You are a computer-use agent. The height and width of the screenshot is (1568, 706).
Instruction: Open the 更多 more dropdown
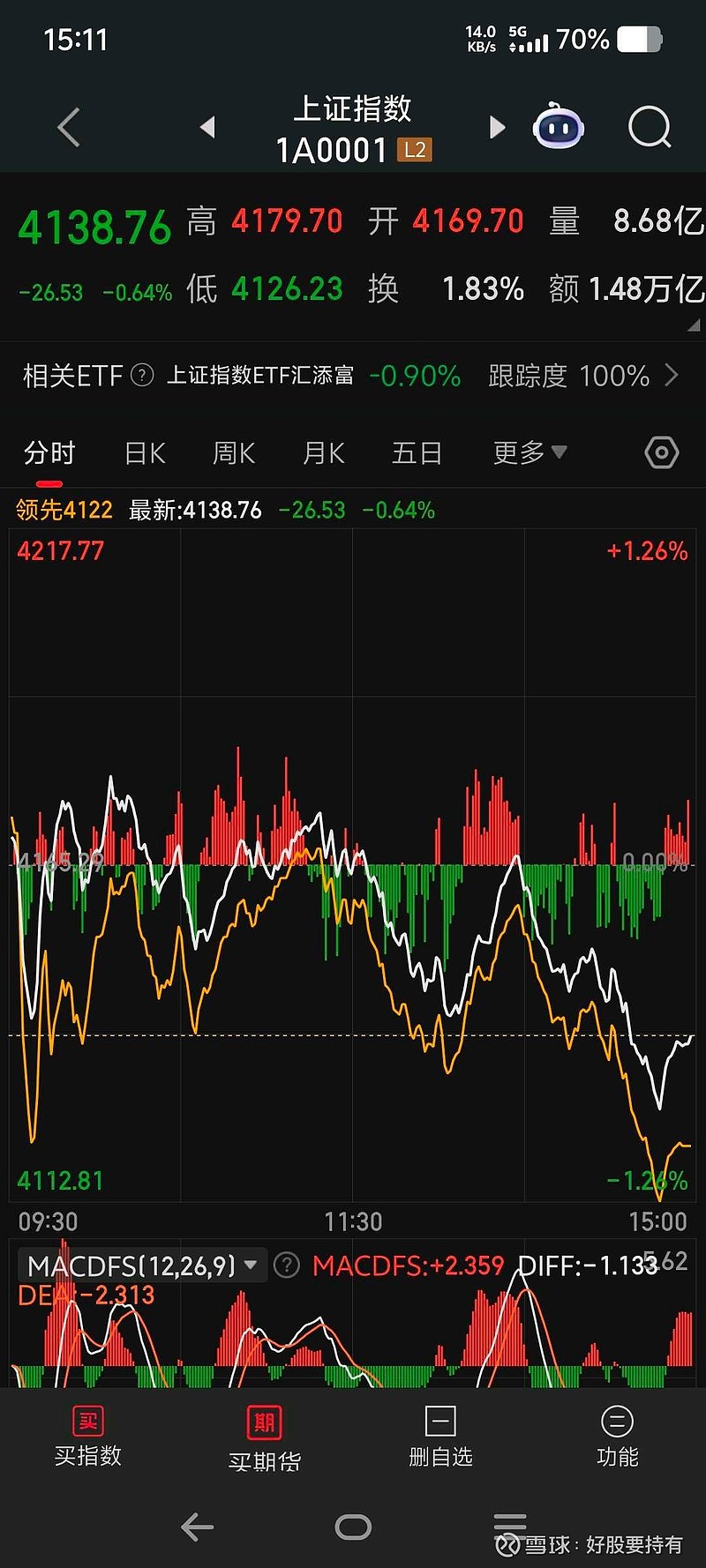tap(528, 452)
